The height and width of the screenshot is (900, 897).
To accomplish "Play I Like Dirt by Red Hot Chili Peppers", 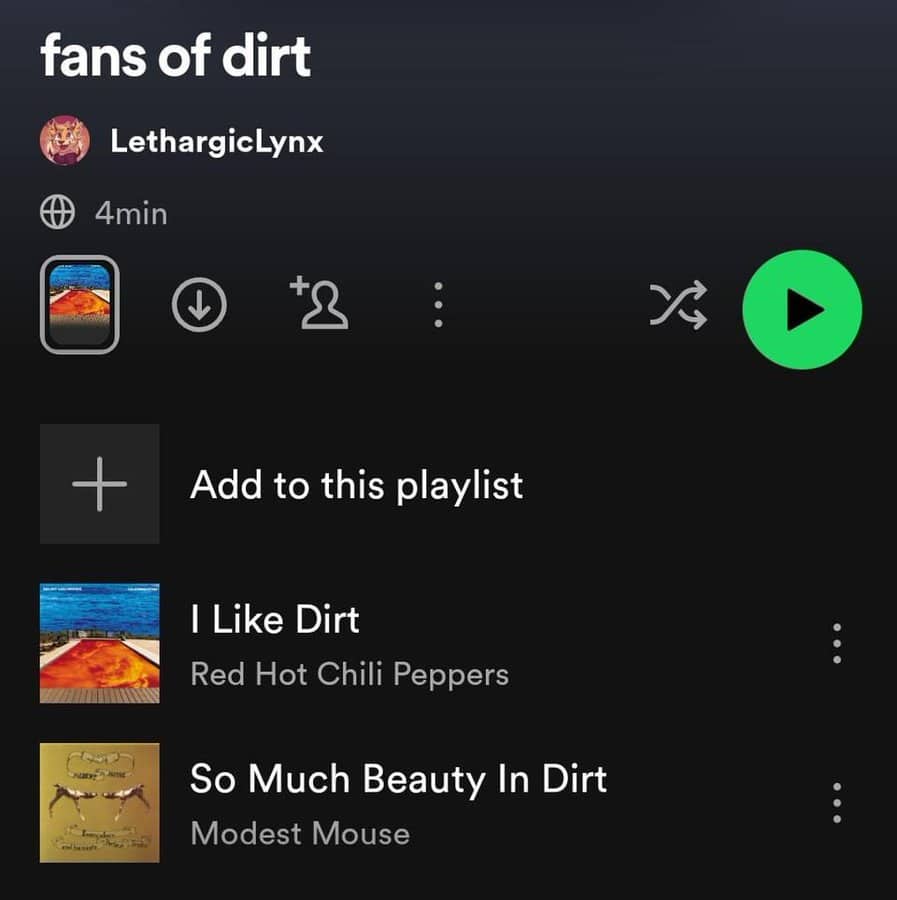I will click(x=349, y=644).
